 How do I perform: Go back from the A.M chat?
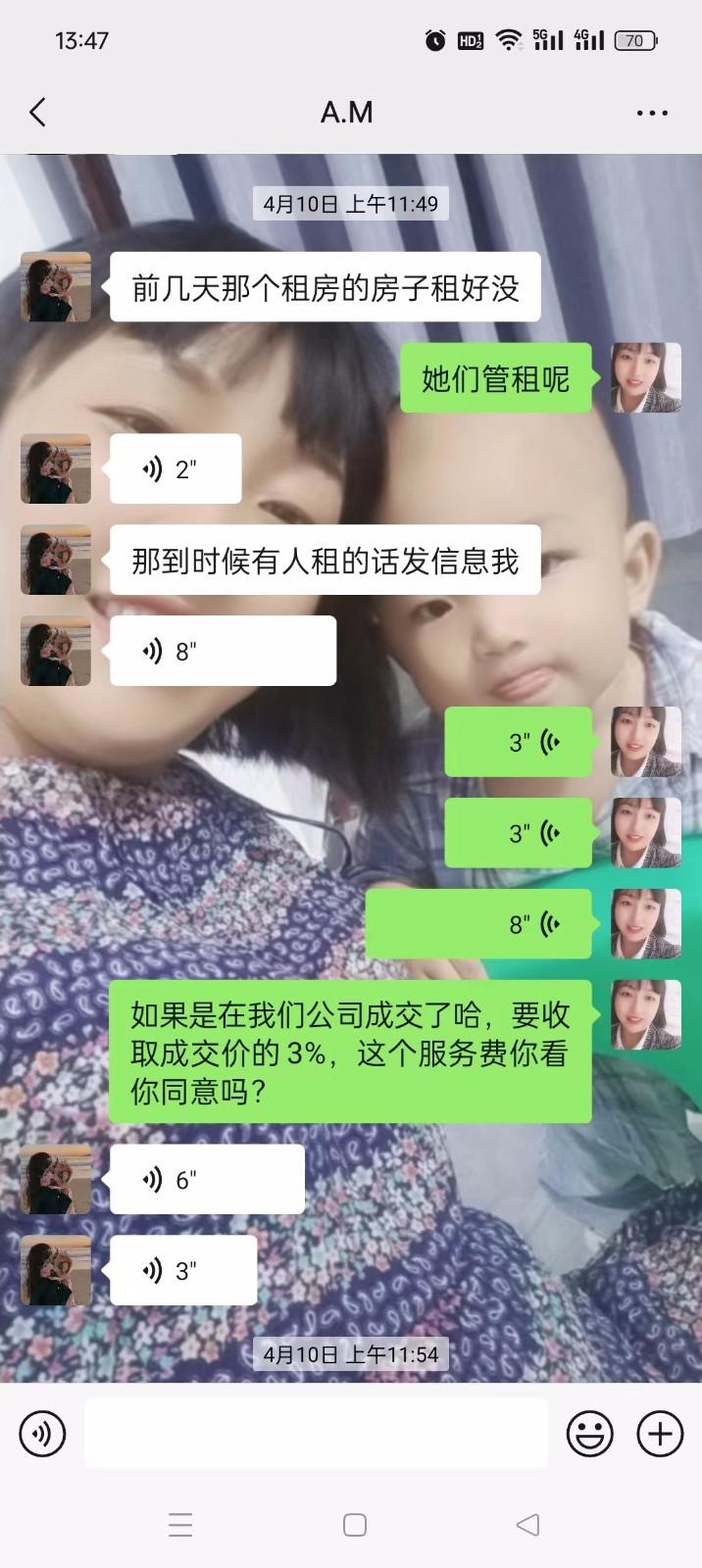click(x=38, y=113)
